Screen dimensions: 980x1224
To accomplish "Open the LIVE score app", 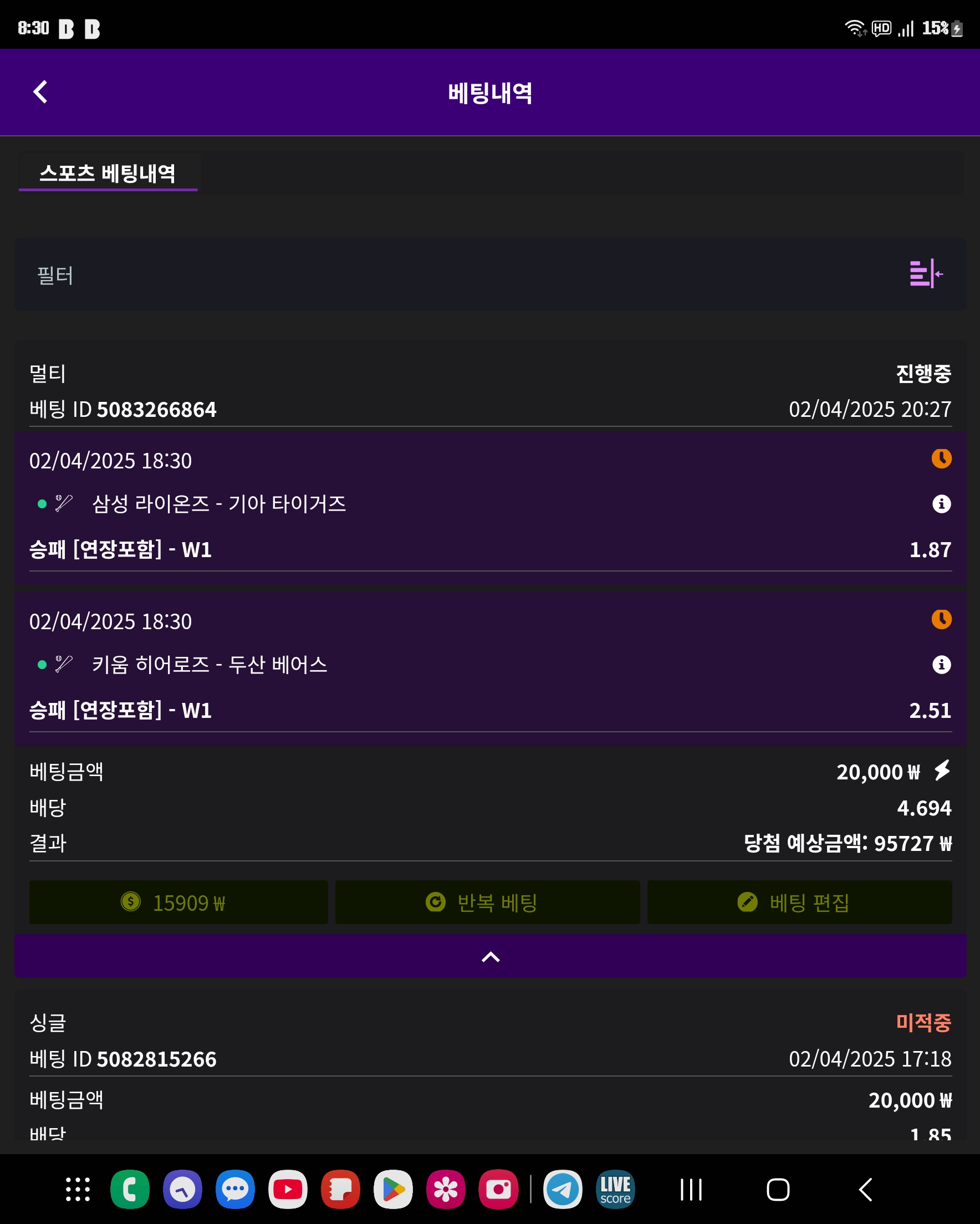I will 615,1190.
